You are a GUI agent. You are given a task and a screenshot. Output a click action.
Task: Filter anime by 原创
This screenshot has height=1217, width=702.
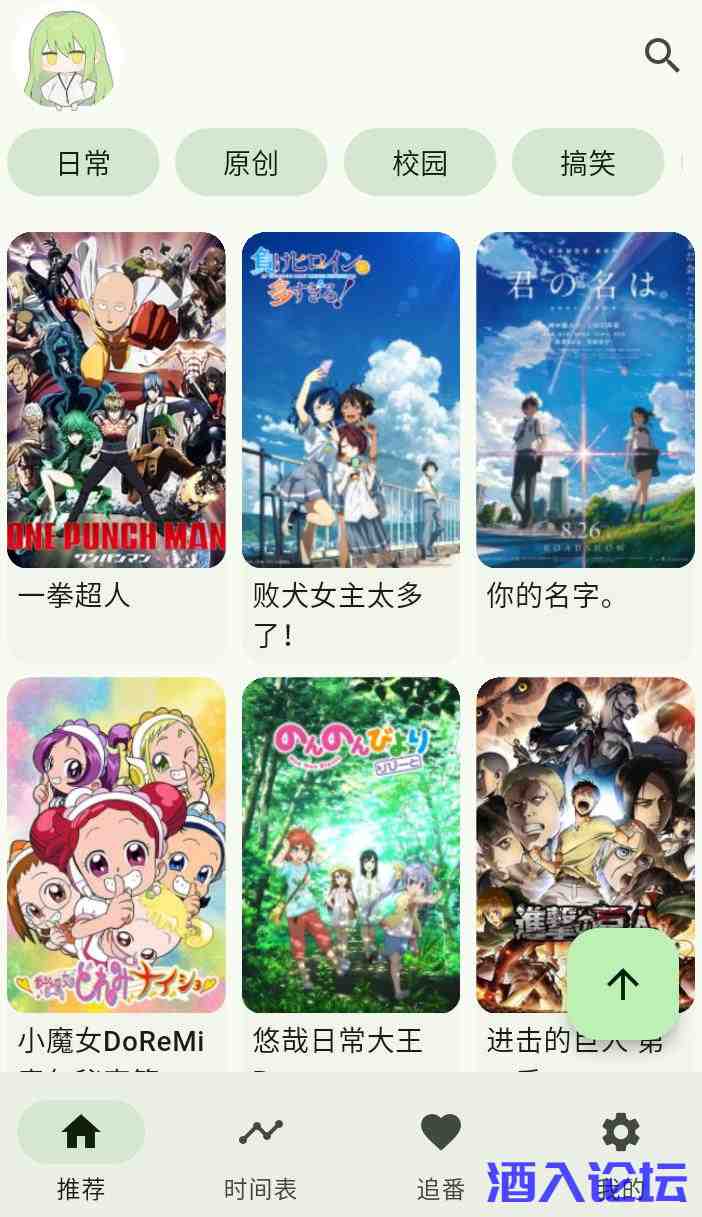tap(251, 163)
